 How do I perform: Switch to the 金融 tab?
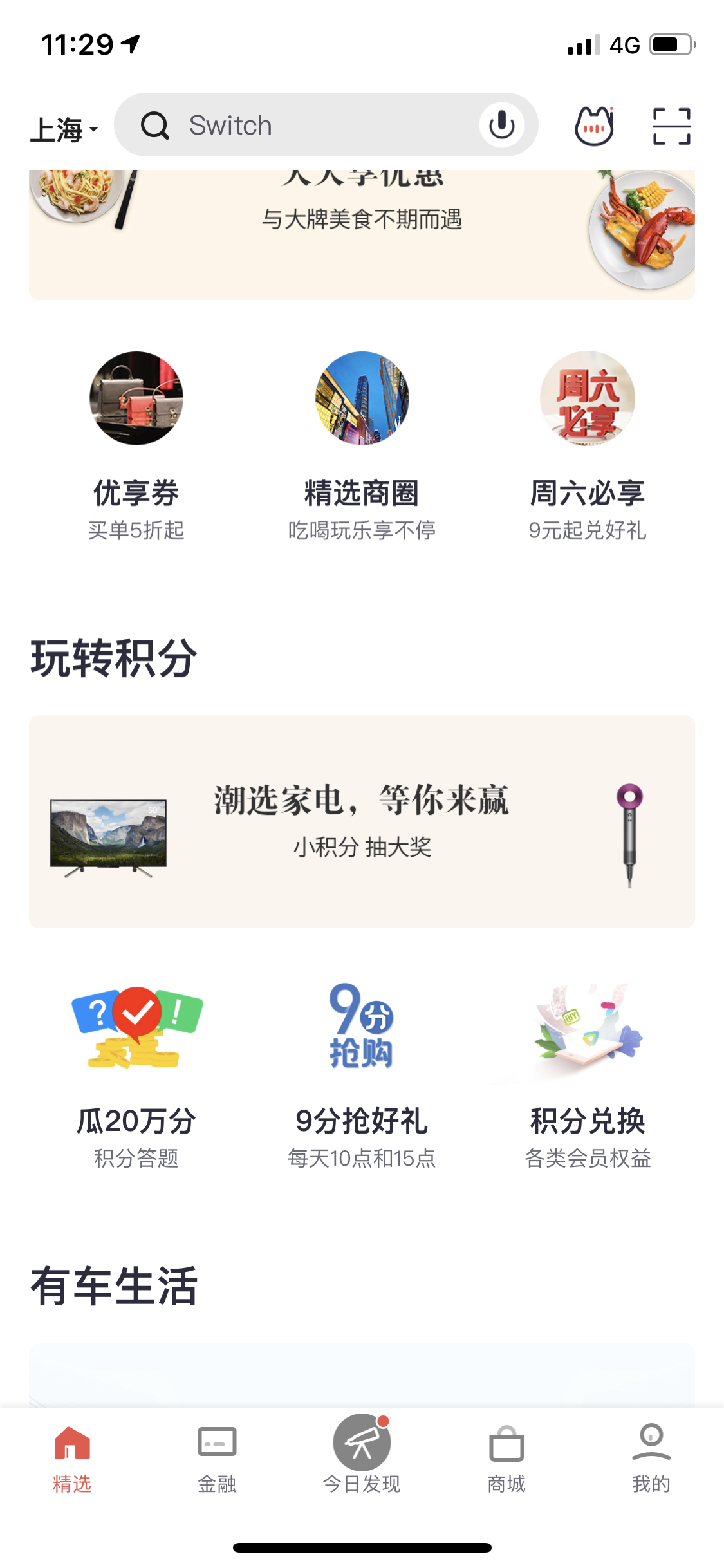coord(217,1459)
